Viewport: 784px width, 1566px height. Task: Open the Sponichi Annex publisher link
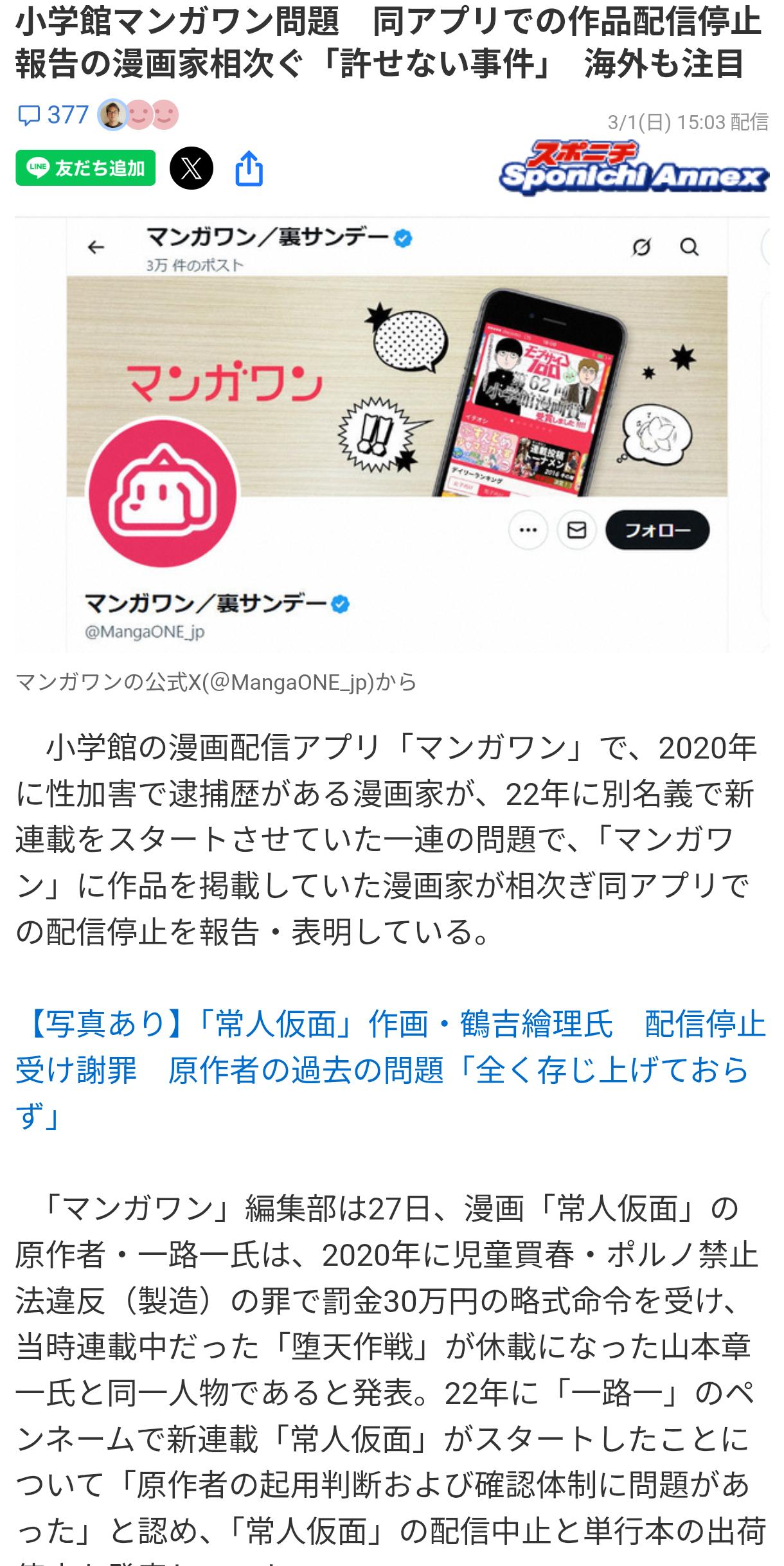(633, 168)
